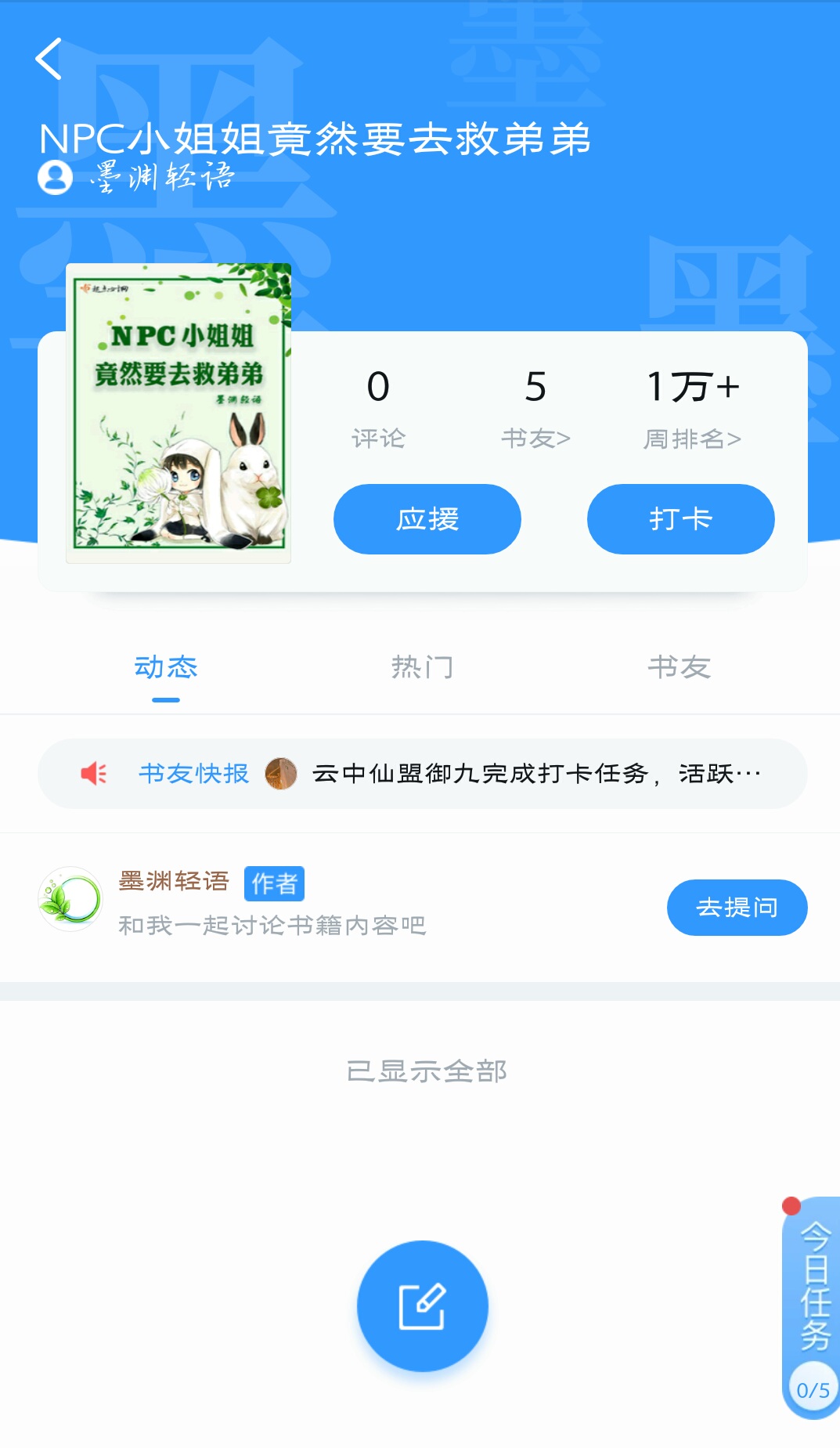840x1448 pixels.
Task: Select the 动态 tab
Action: [165, 667]
